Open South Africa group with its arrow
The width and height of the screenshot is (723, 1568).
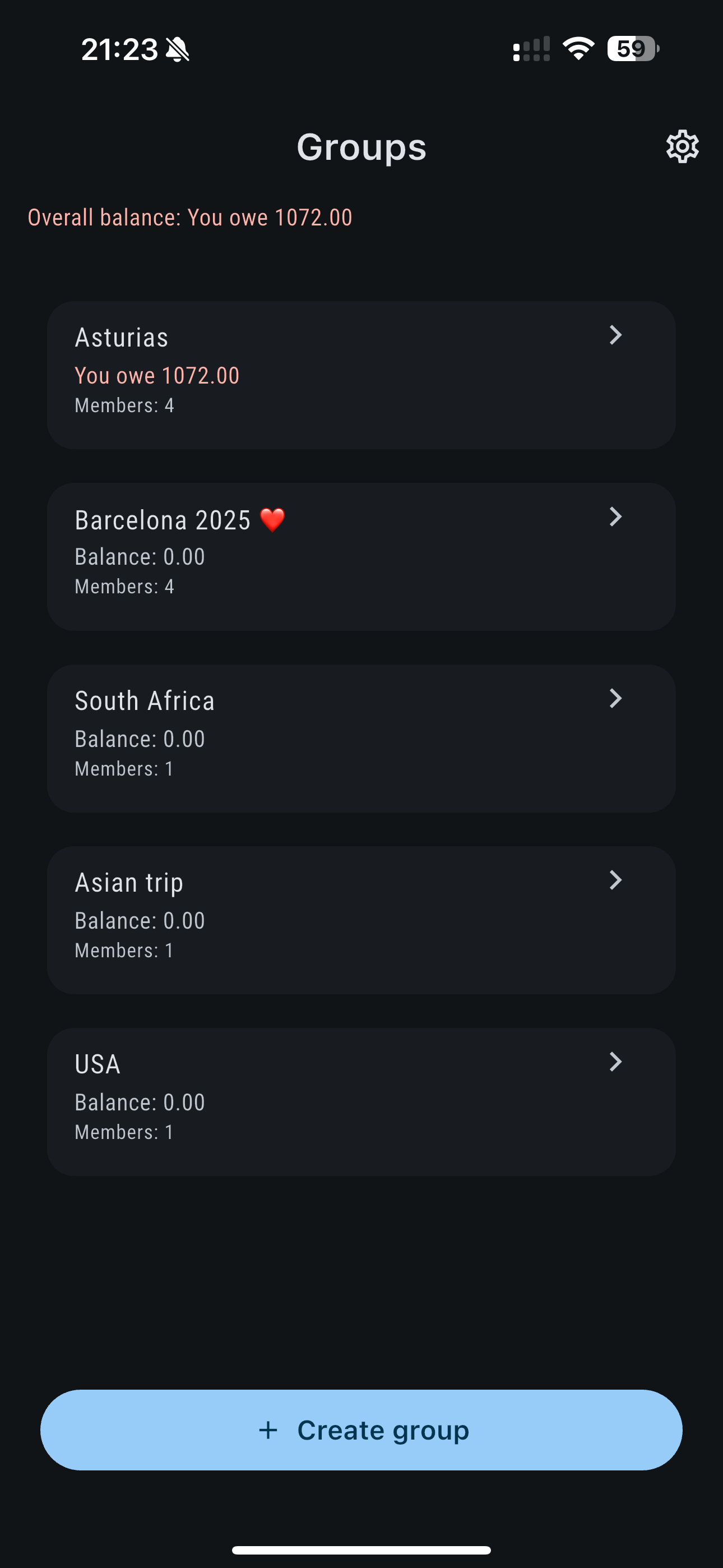pos(615,699)
